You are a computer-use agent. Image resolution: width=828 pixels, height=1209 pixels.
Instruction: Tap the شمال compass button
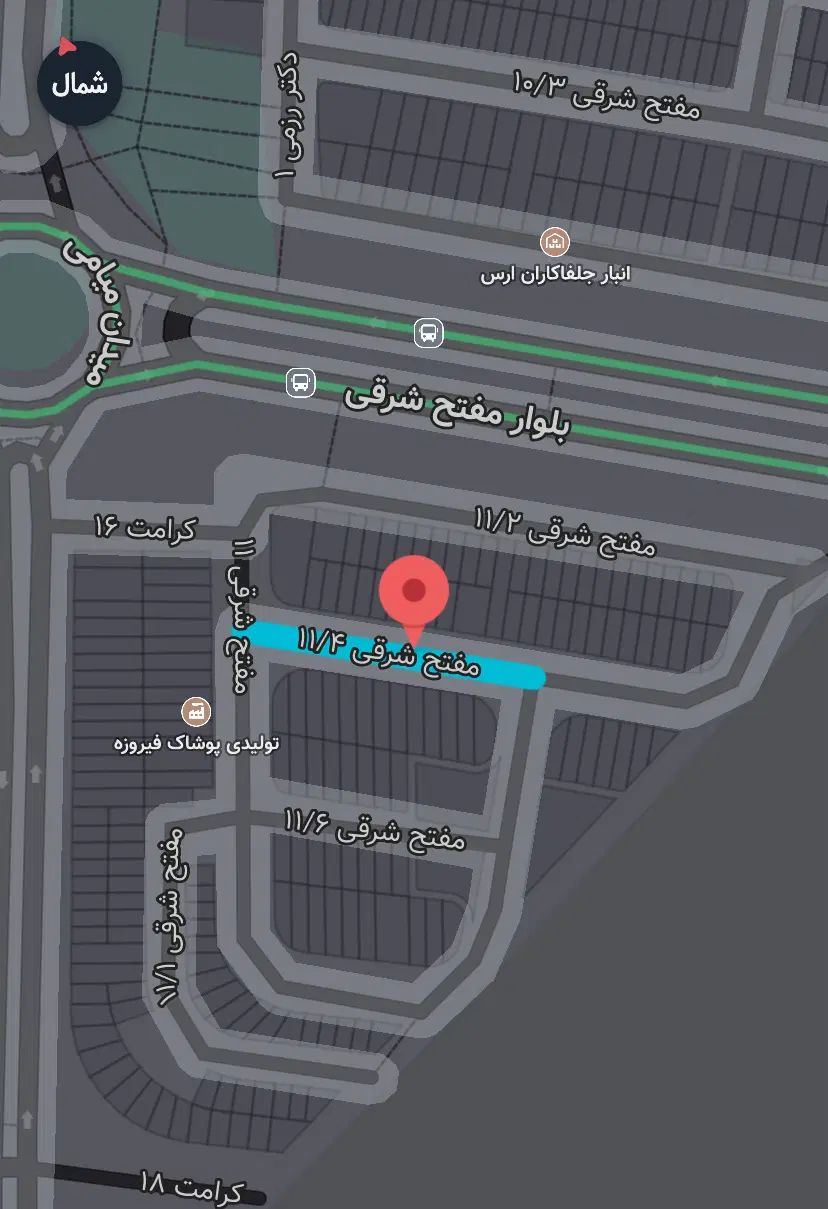tap(79, 83)
